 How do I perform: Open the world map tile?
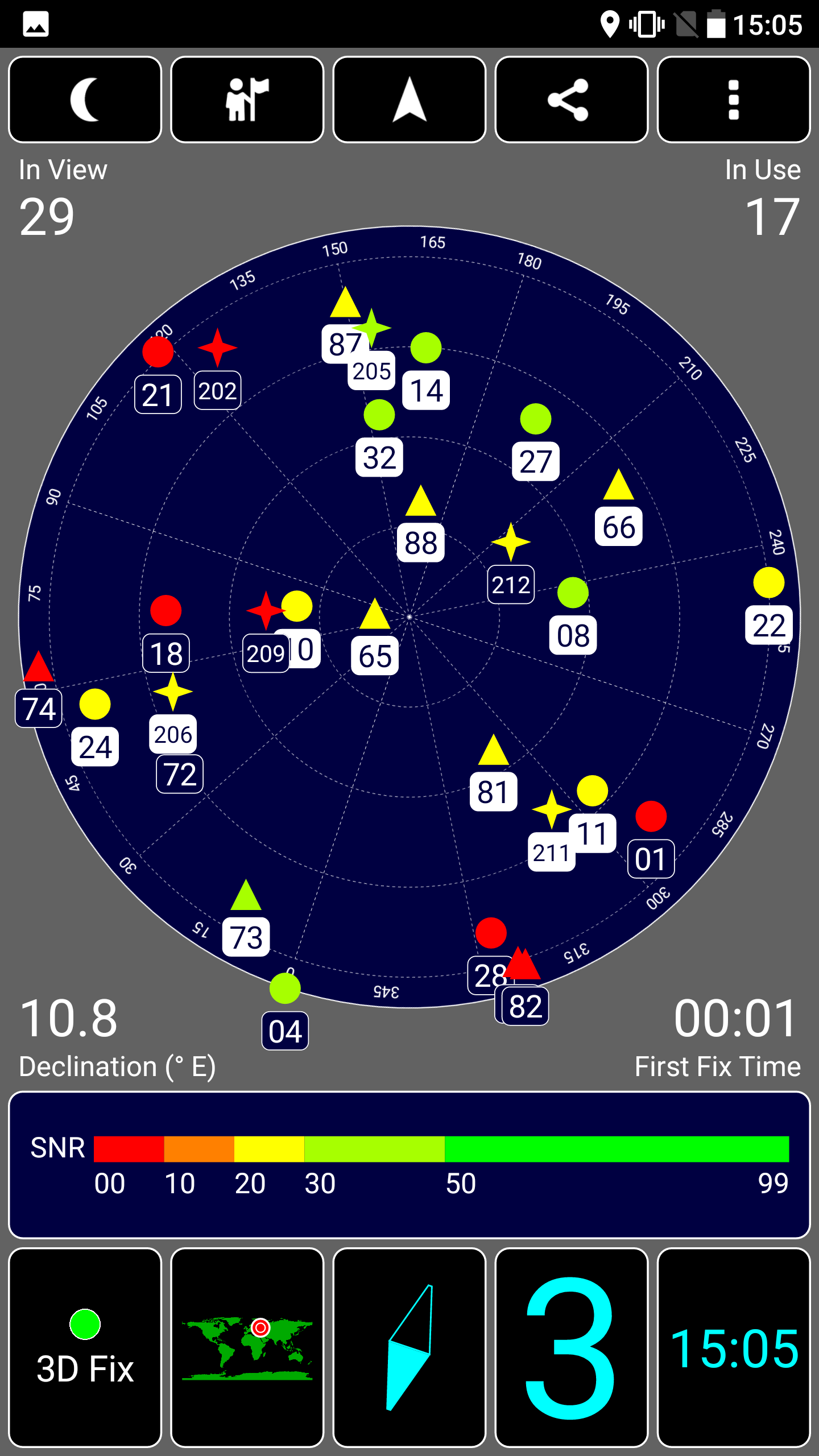[247, 1347]
